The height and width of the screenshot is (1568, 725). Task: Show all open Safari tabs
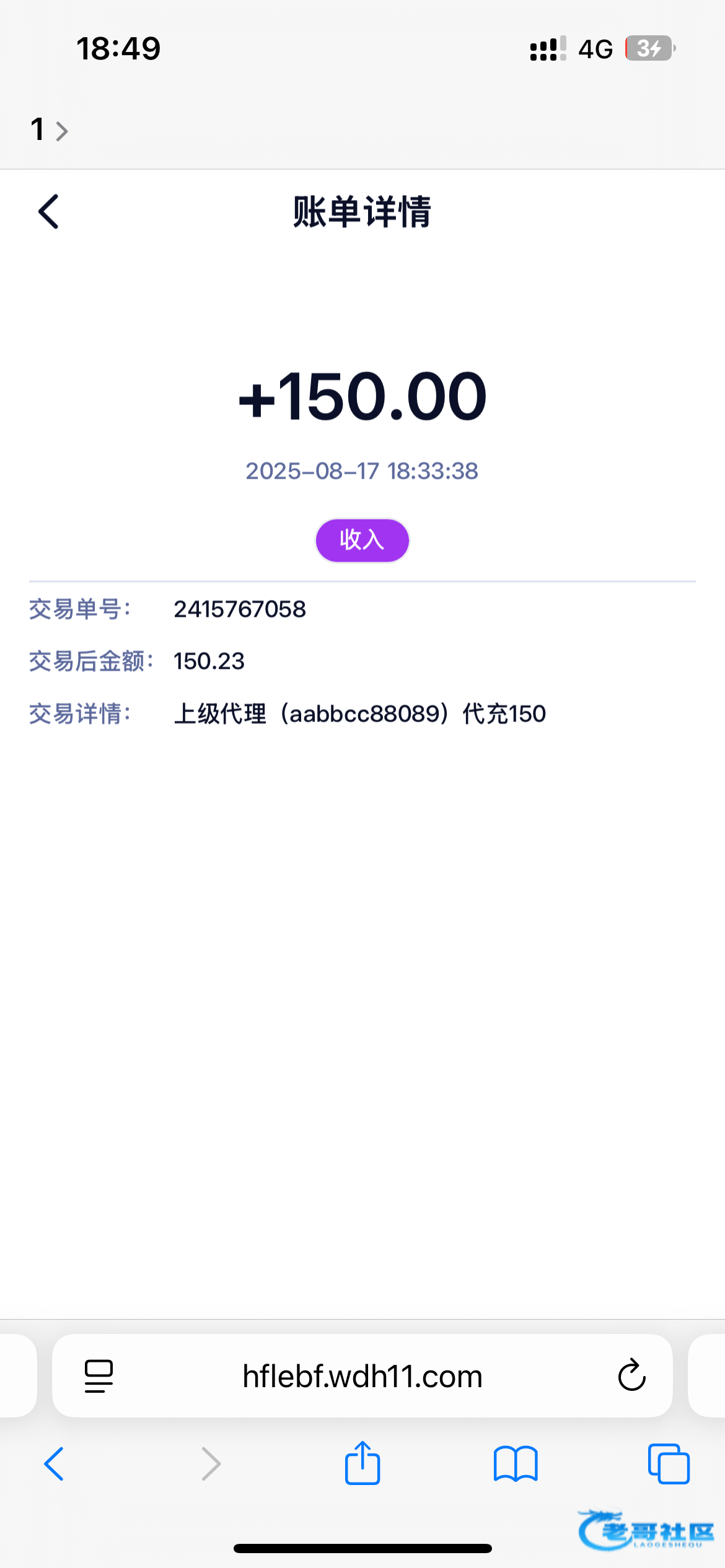tap(669, 1464)
